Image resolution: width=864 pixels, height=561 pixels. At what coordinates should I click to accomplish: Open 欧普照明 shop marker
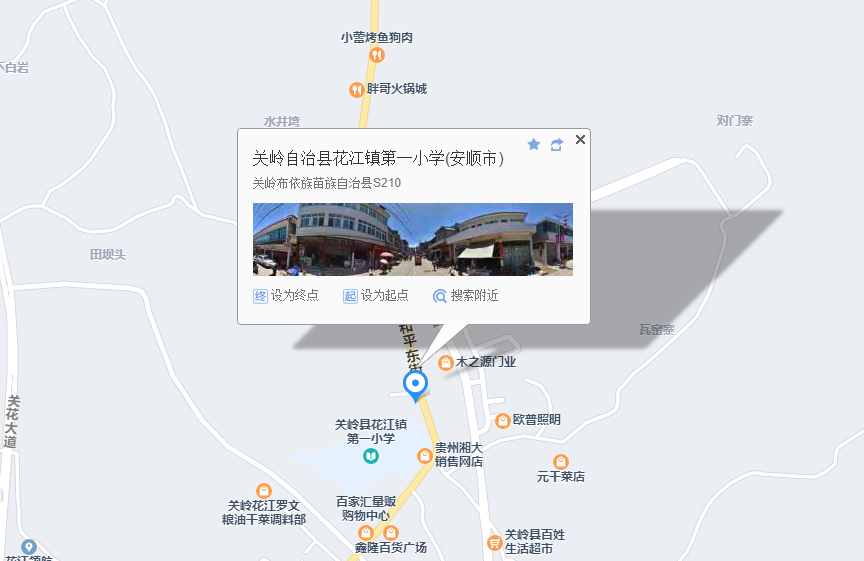coord(502,420)
